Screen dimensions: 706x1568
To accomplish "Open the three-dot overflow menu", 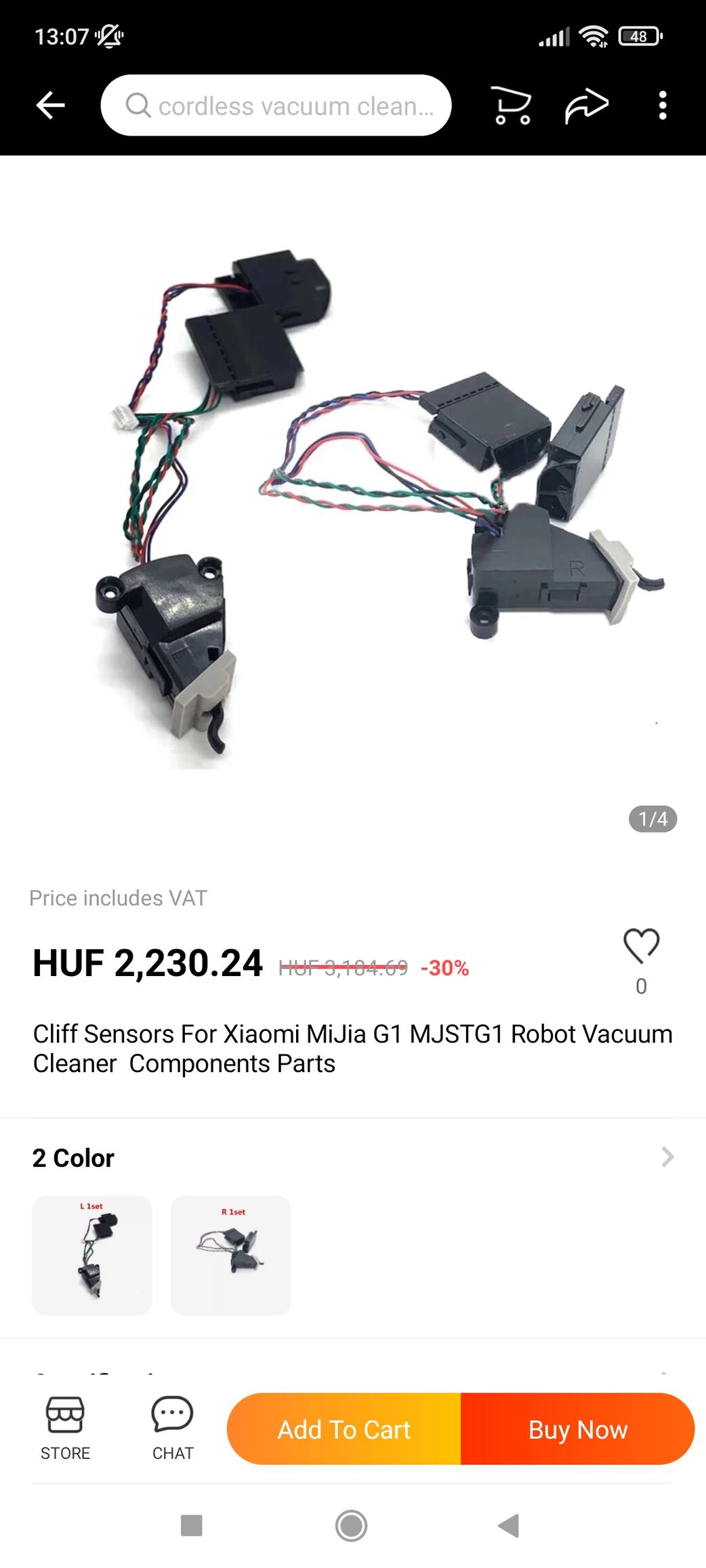I will click(663, 106).
